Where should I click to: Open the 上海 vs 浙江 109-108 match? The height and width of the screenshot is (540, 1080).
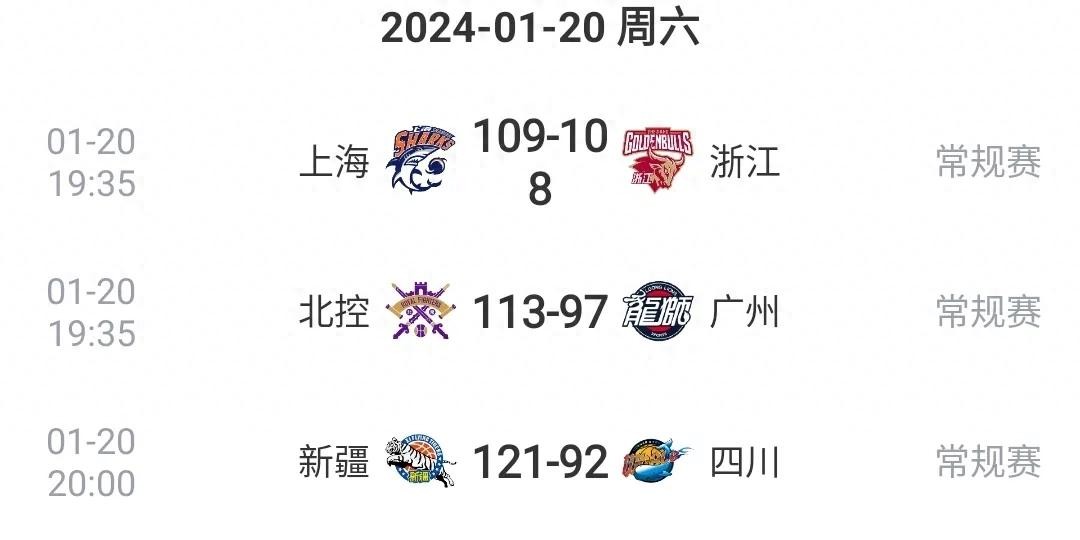[x=540, y=162]
